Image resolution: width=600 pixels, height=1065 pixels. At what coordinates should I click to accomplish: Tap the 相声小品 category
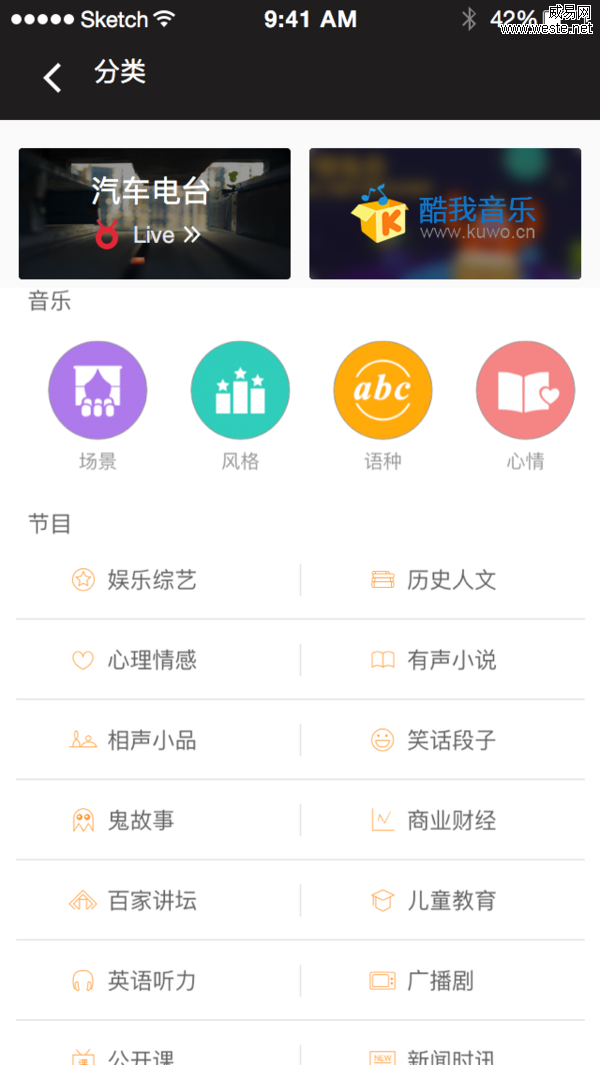pyautogui.click(x=152, y=741)
